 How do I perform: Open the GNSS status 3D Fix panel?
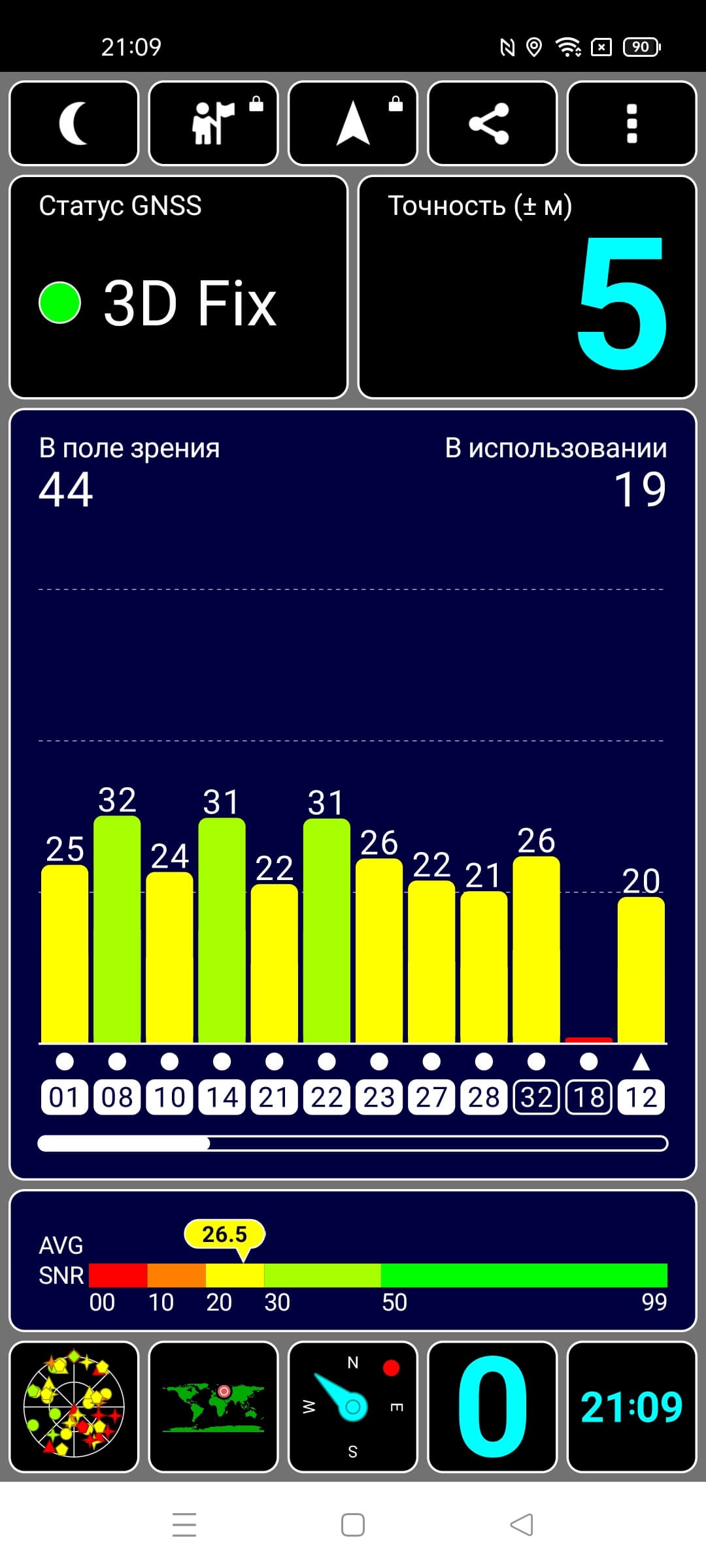[178, 287]
